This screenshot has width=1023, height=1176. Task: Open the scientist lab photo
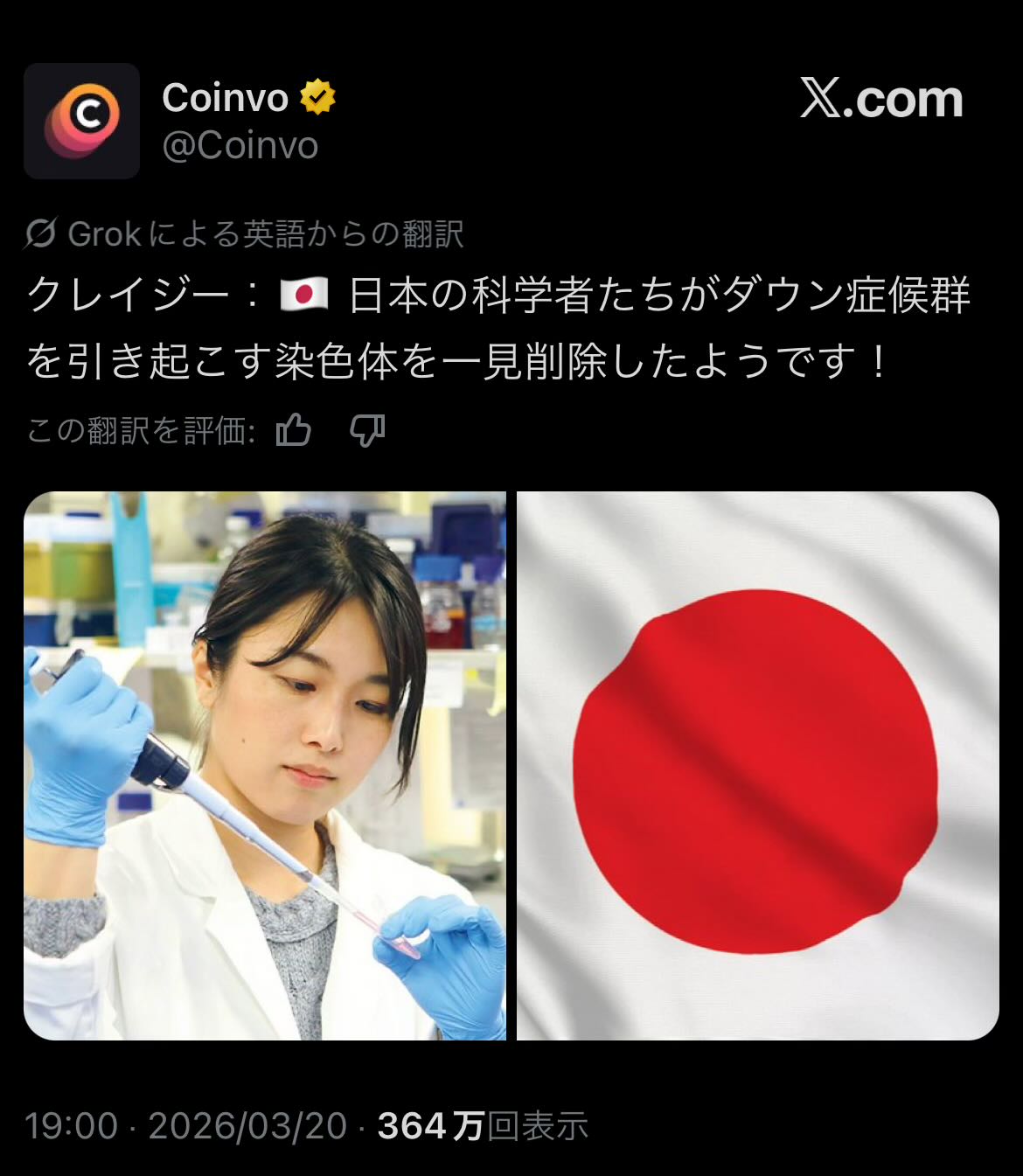(x=264, y=765)
